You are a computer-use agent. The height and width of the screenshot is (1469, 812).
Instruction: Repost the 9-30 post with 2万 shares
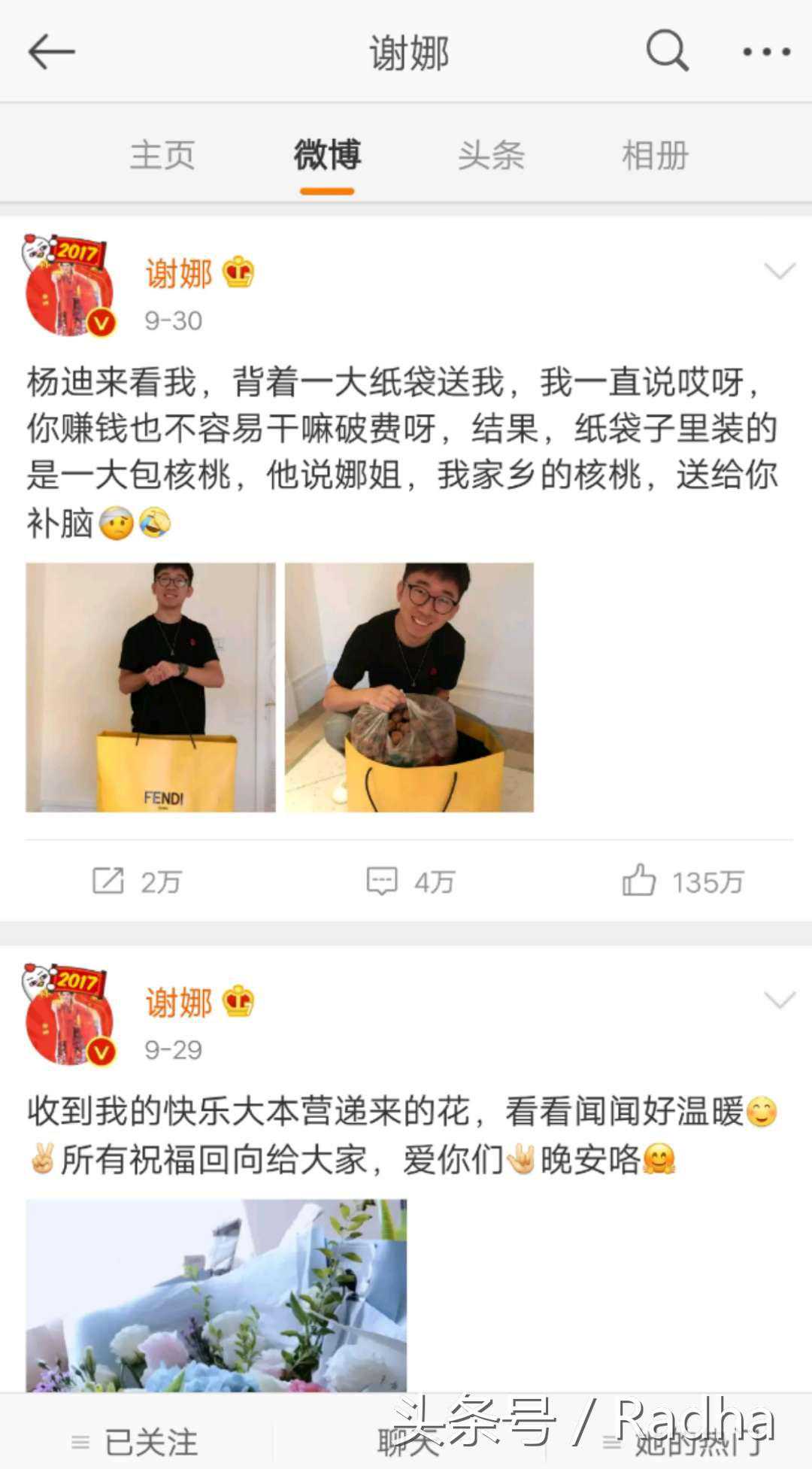(x=136, y=881)
